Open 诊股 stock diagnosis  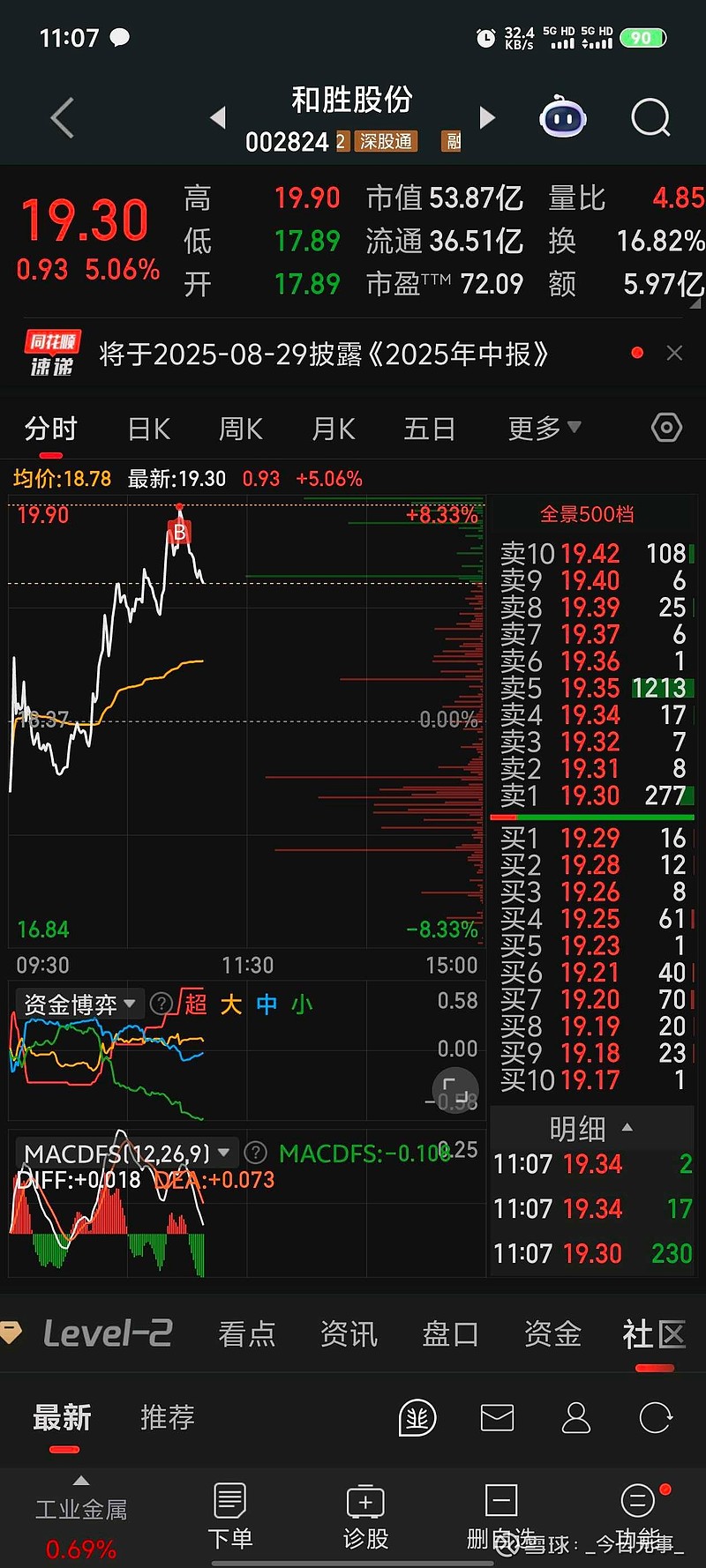(365, 1517)
